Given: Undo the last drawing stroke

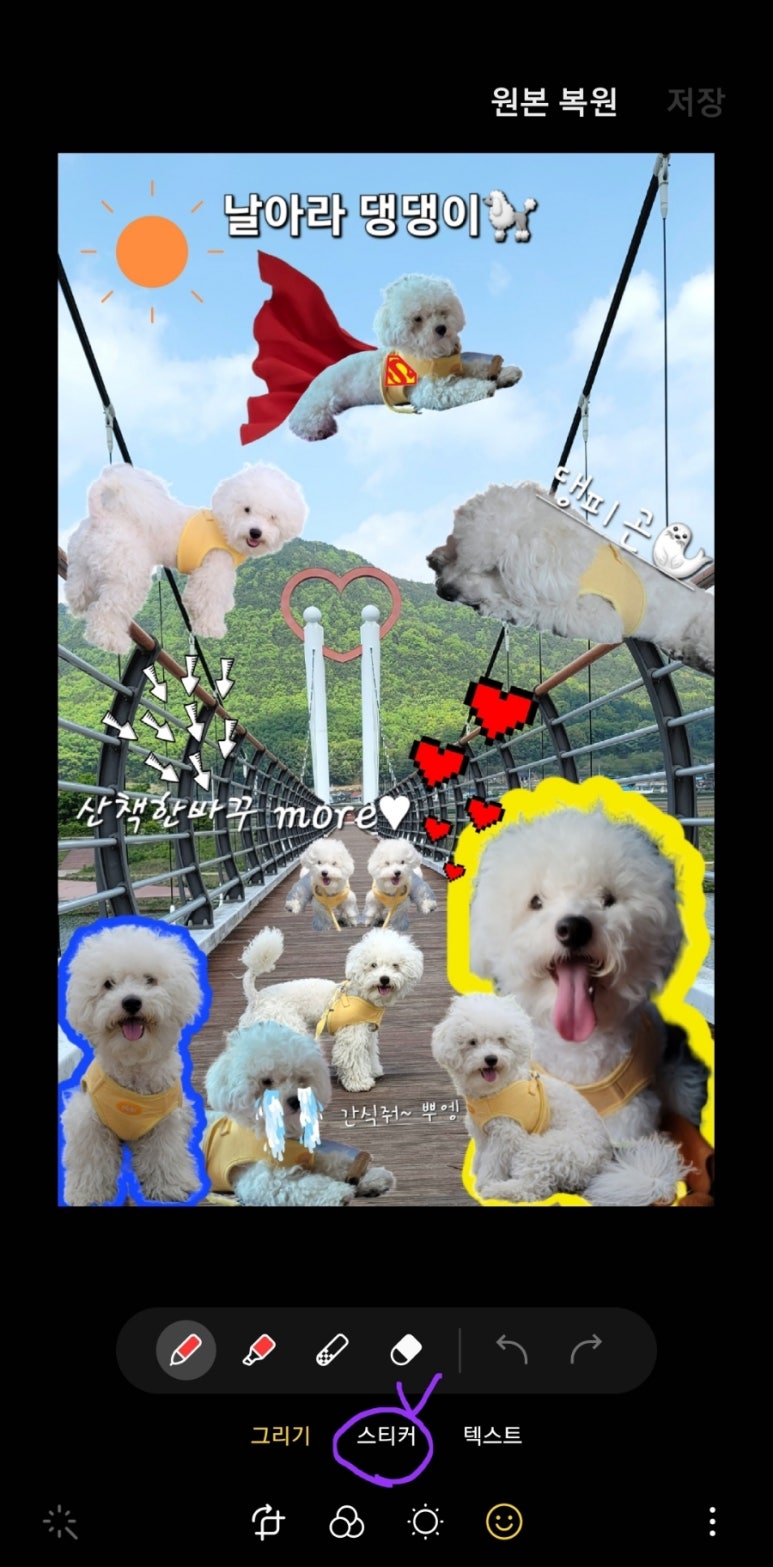Looking at the screenshot, I should 512,1350.
